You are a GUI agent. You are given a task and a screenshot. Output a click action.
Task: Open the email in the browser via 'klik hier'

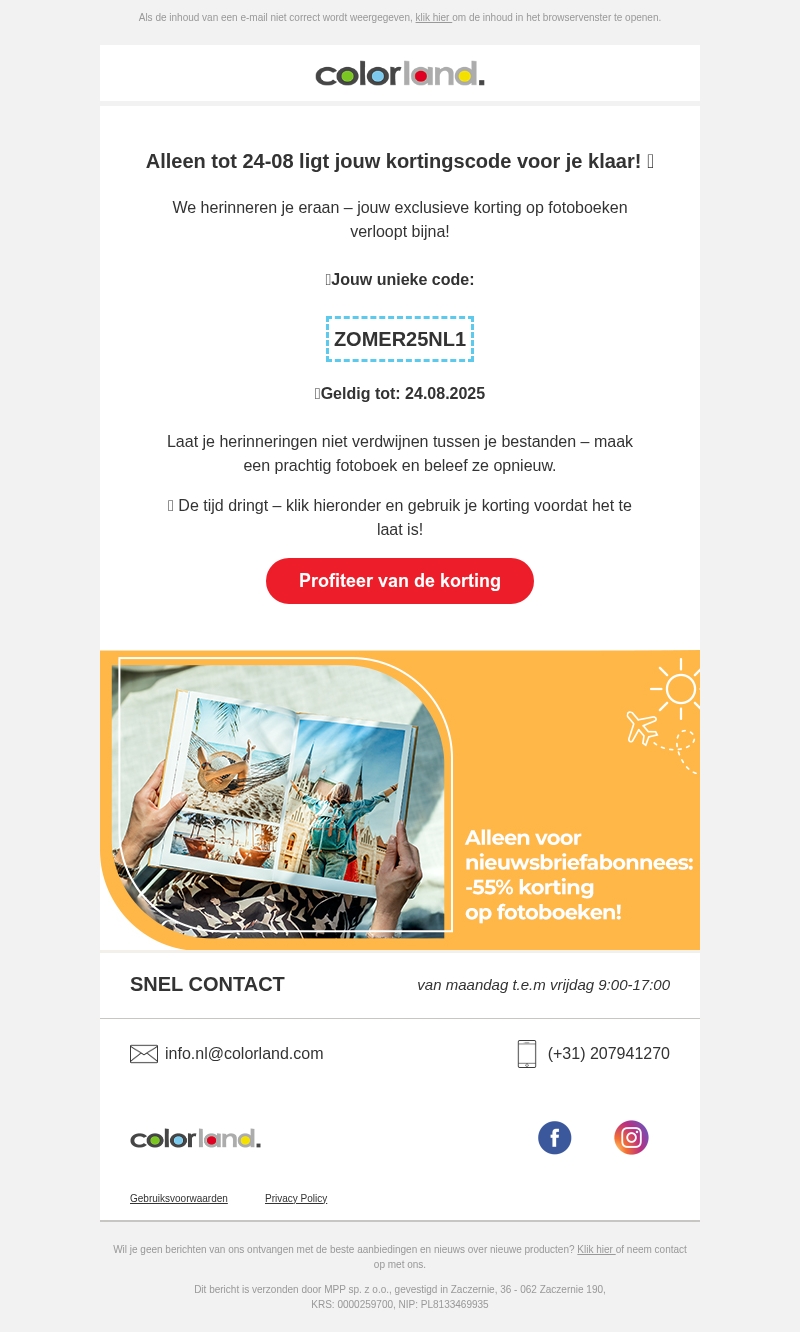(x=432, y=18)
